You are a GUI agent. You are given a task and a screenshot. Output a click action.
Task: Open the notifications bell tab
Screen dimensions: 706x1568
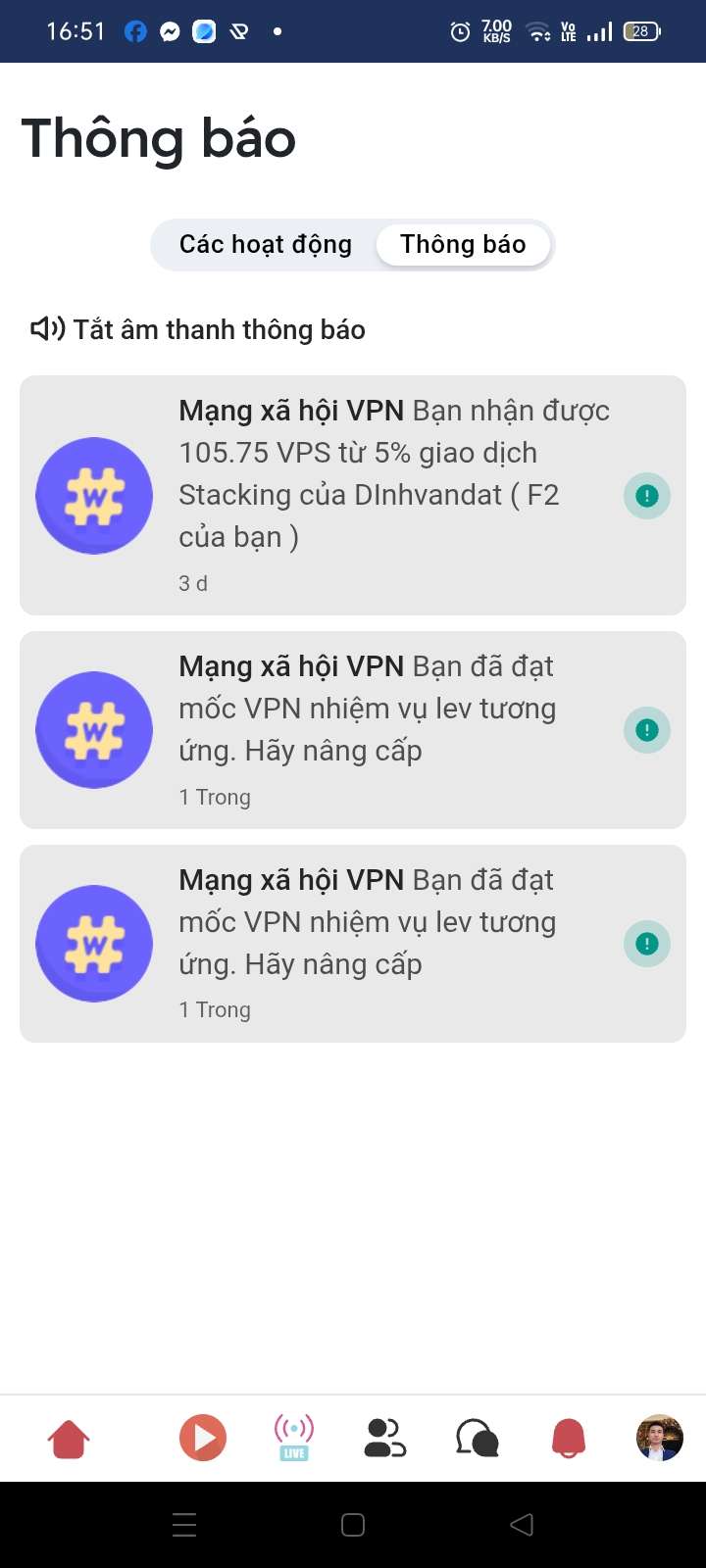point(569,1439)
